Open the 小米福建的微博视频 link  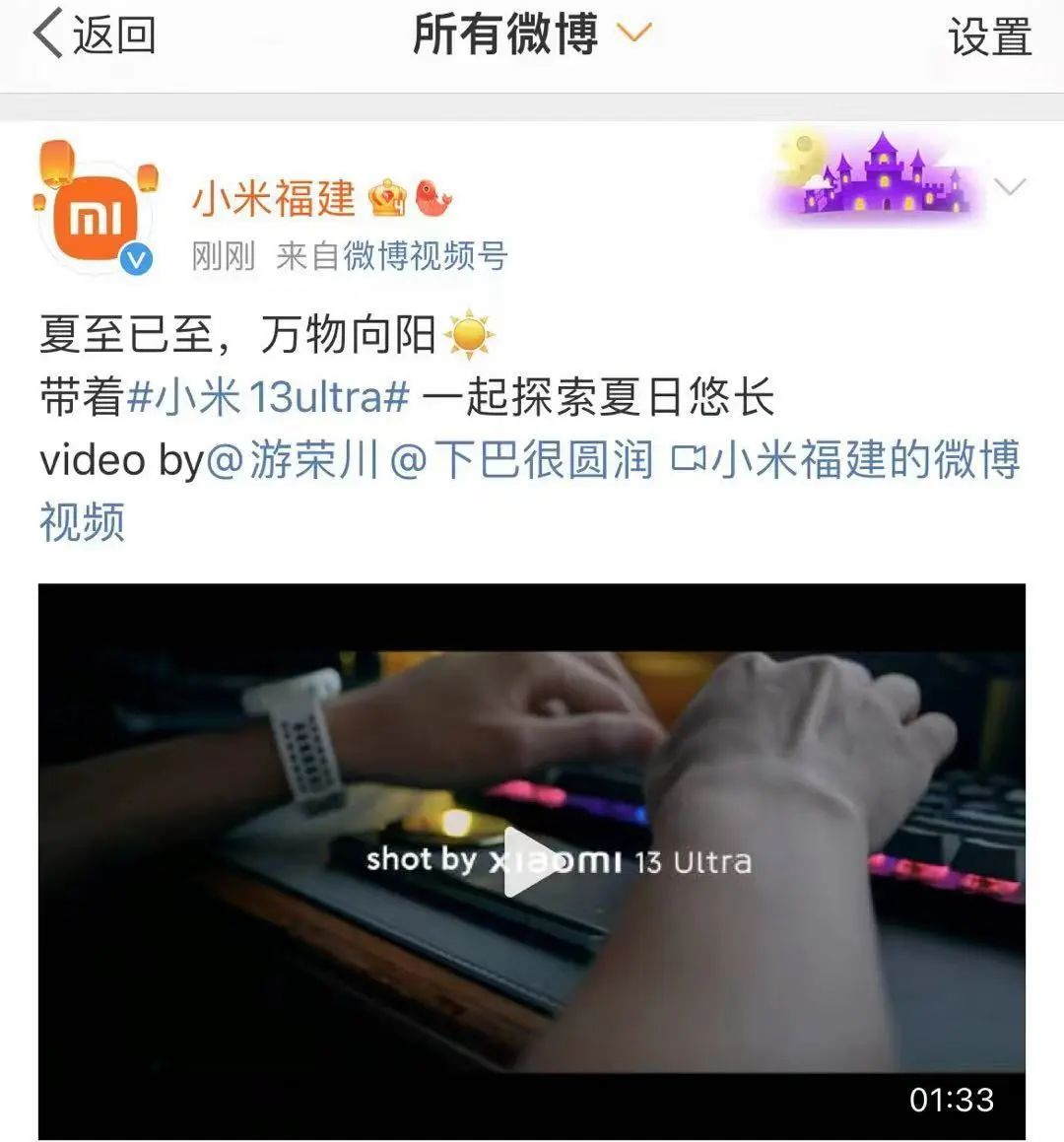847,460
